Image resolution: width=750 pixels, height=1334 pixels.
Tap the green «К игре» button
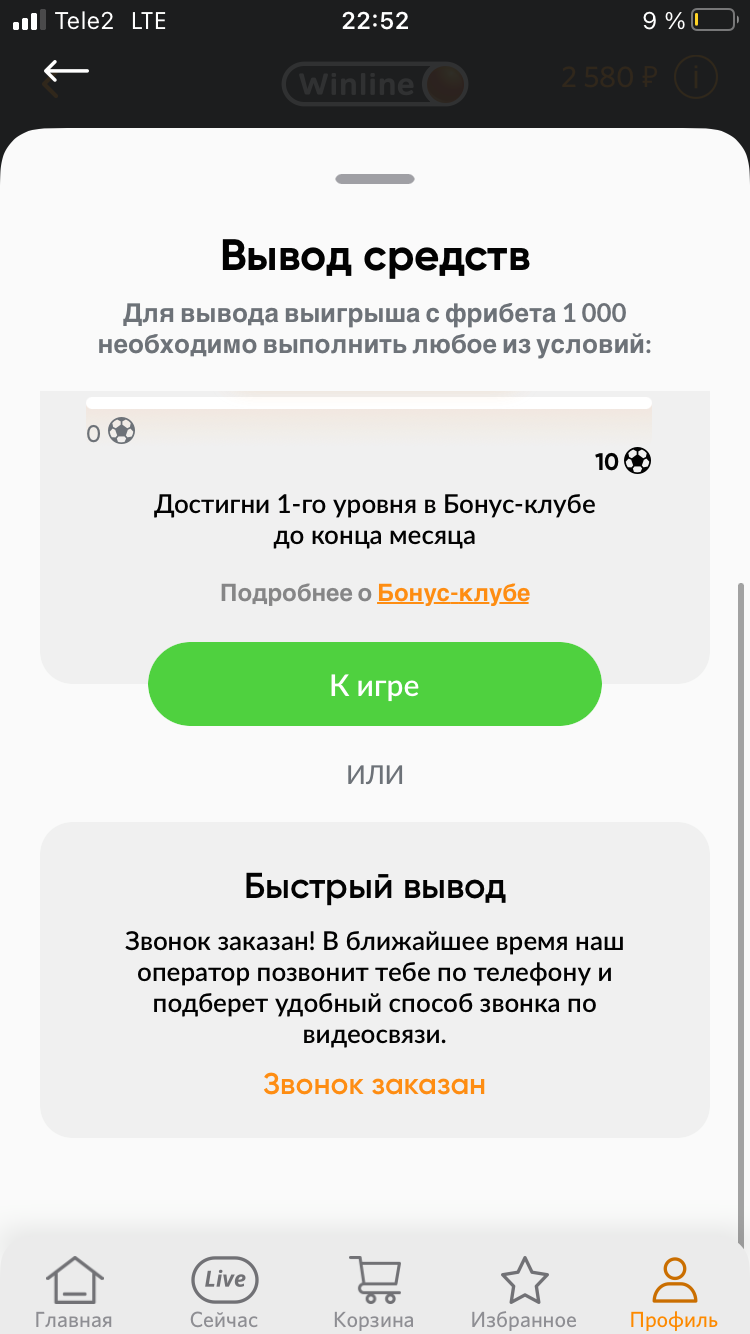tap(374, 685)
